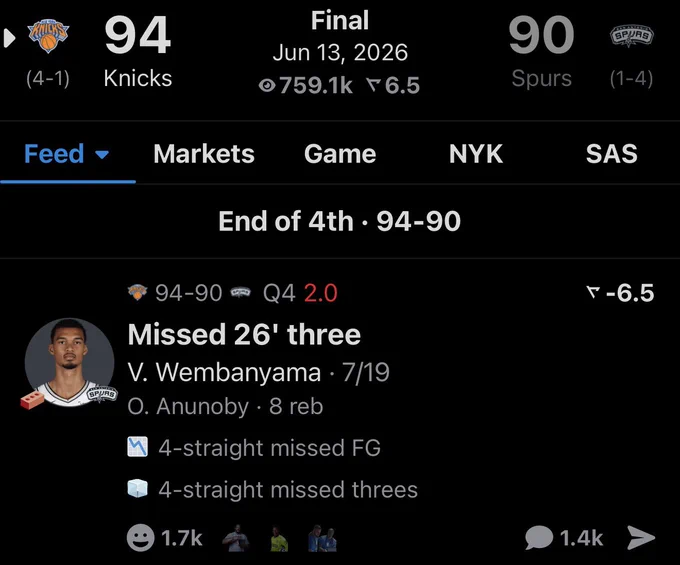Switch to the Markets tab

[204, 154]
